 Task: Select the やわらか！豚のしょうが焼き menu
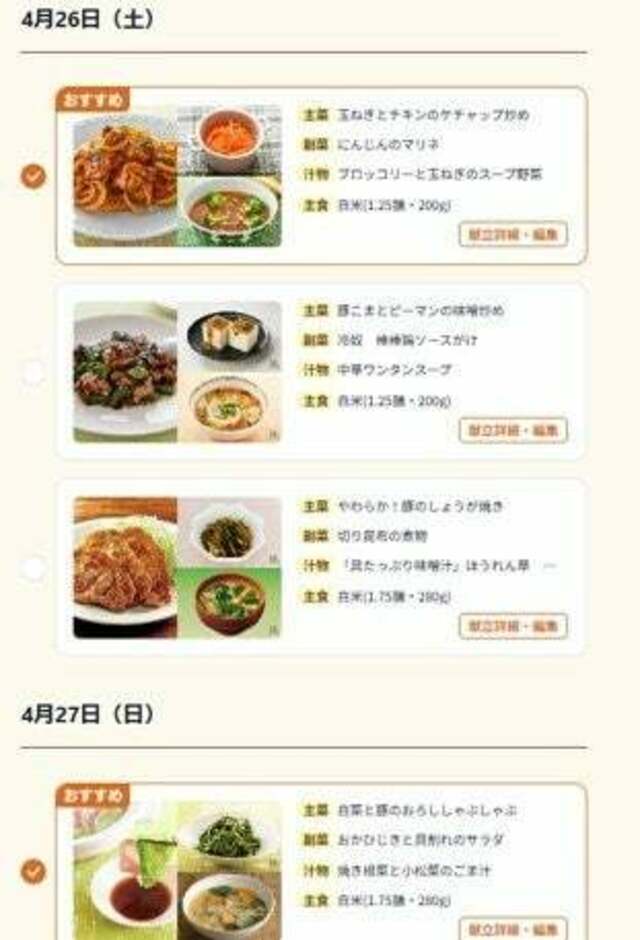(33, 568)
